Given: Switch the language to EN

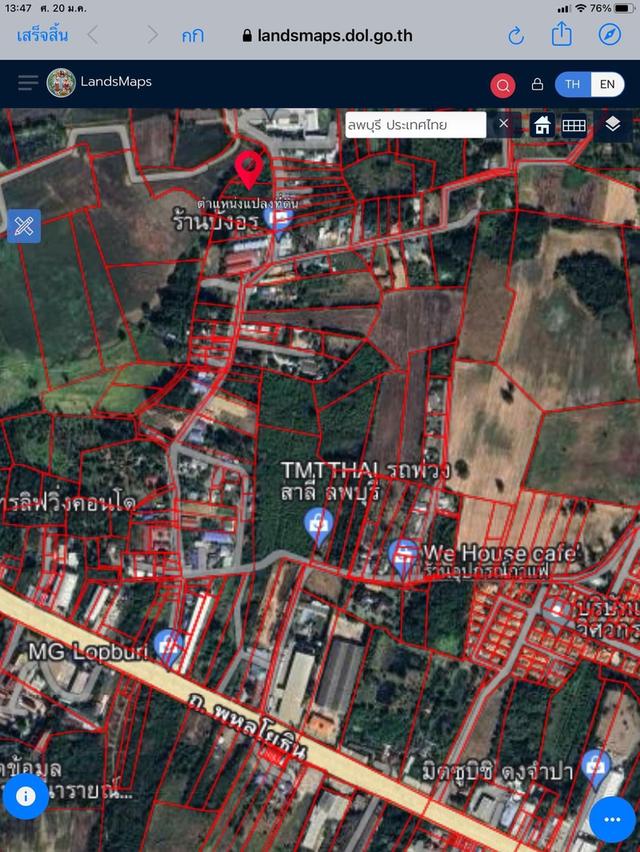Looking at the screenshot, I should [606, 84].
